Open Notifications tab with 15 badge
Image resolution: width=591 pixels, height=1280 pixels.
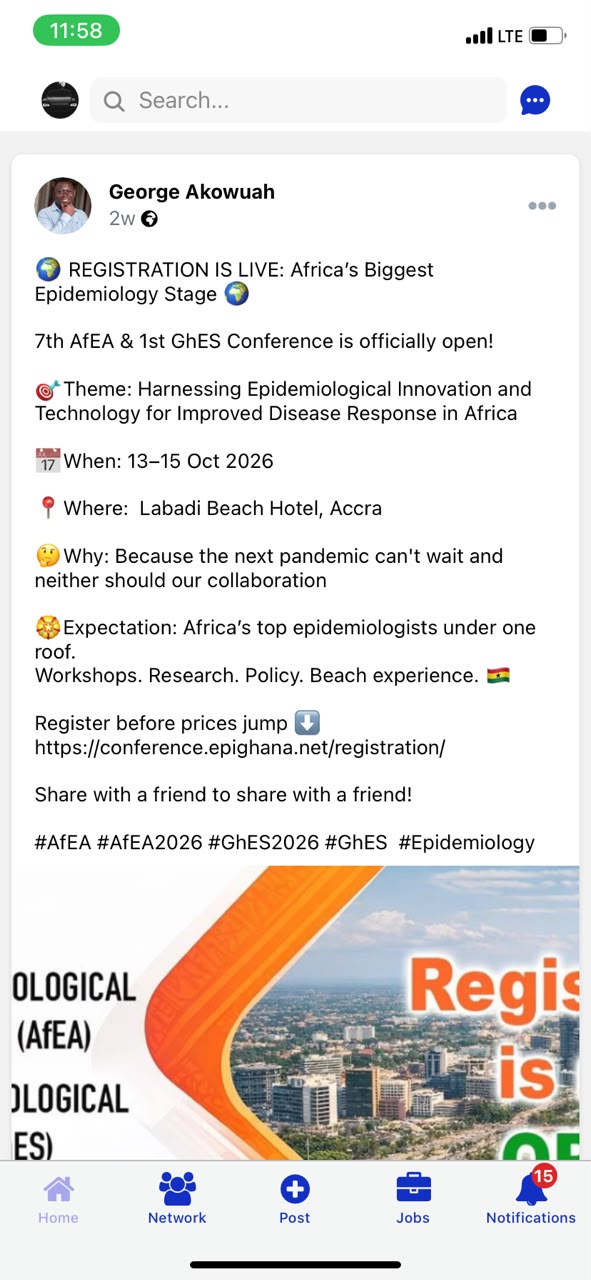tap(531, 1197)
